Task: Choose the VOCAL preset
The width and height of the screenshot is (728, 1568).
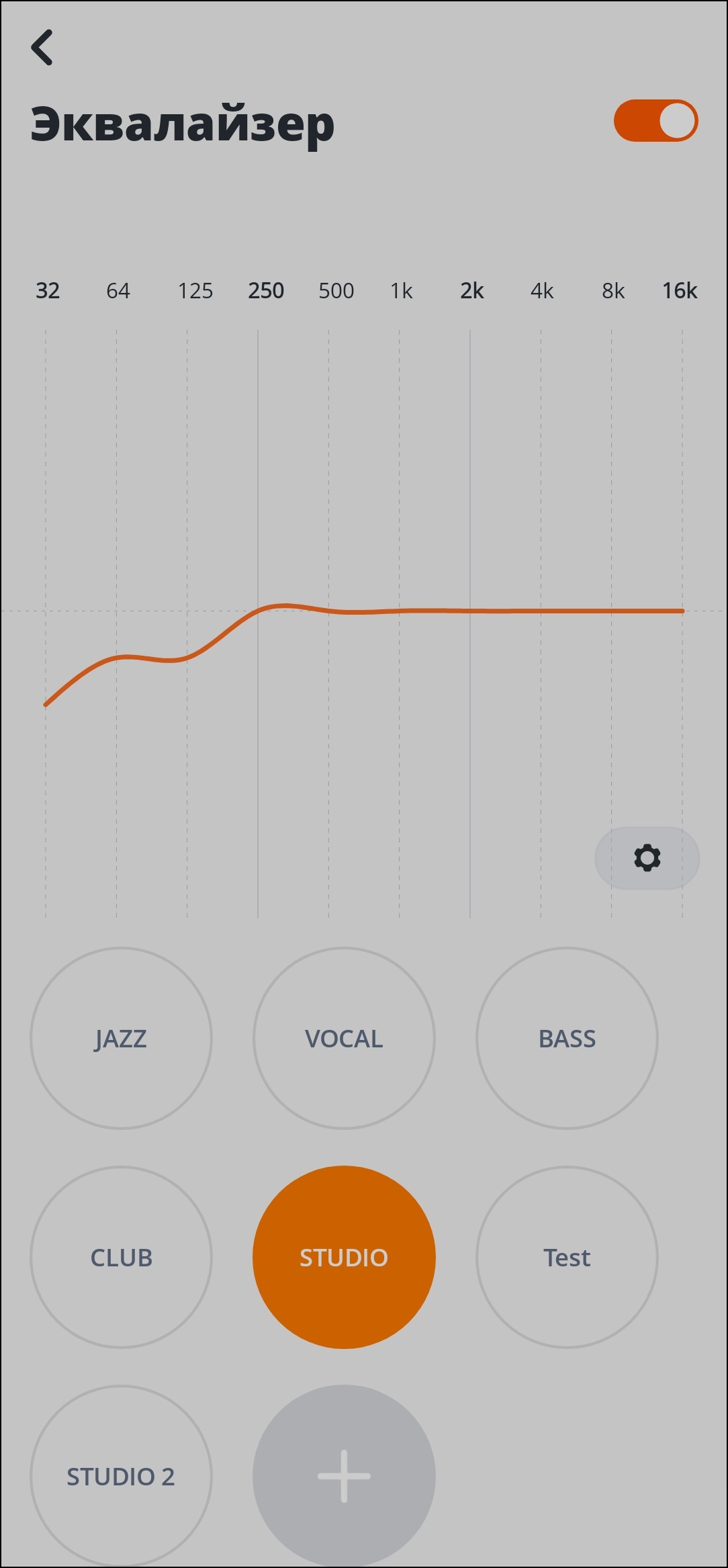Action: (x=344, y=1039)
